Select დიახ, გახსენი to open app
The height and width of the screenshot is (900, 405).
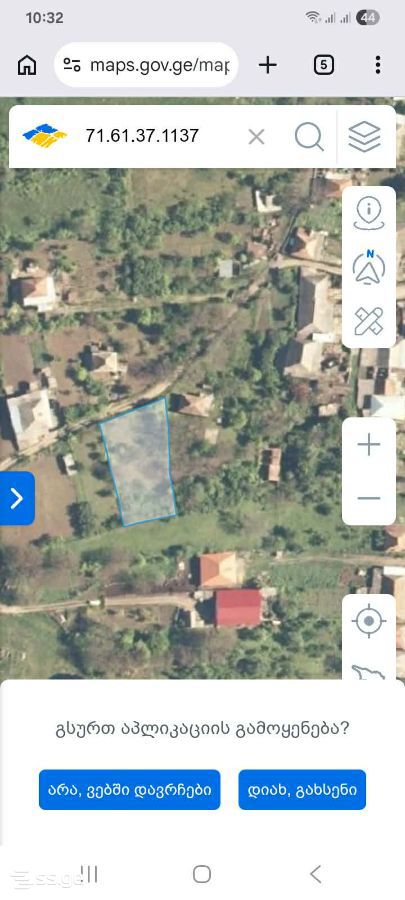(302, 790)
